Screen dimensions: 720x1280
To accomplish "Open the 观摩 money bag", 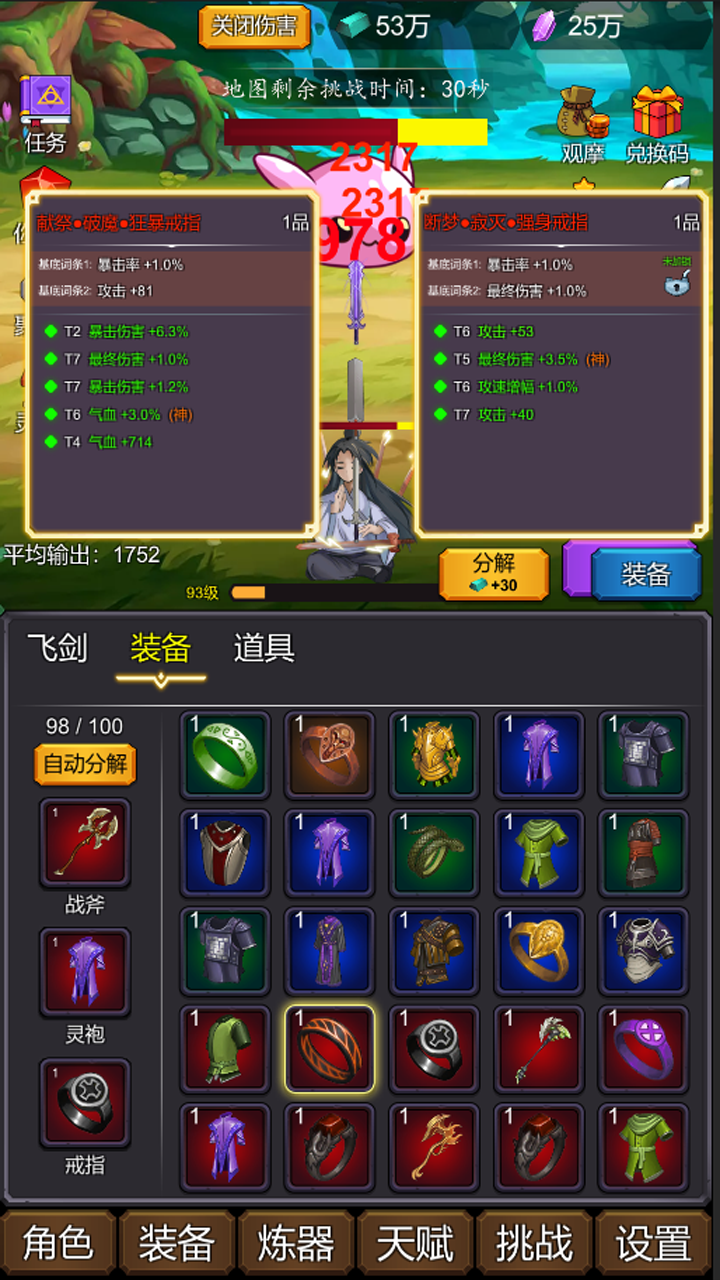I will pos(583,120).
